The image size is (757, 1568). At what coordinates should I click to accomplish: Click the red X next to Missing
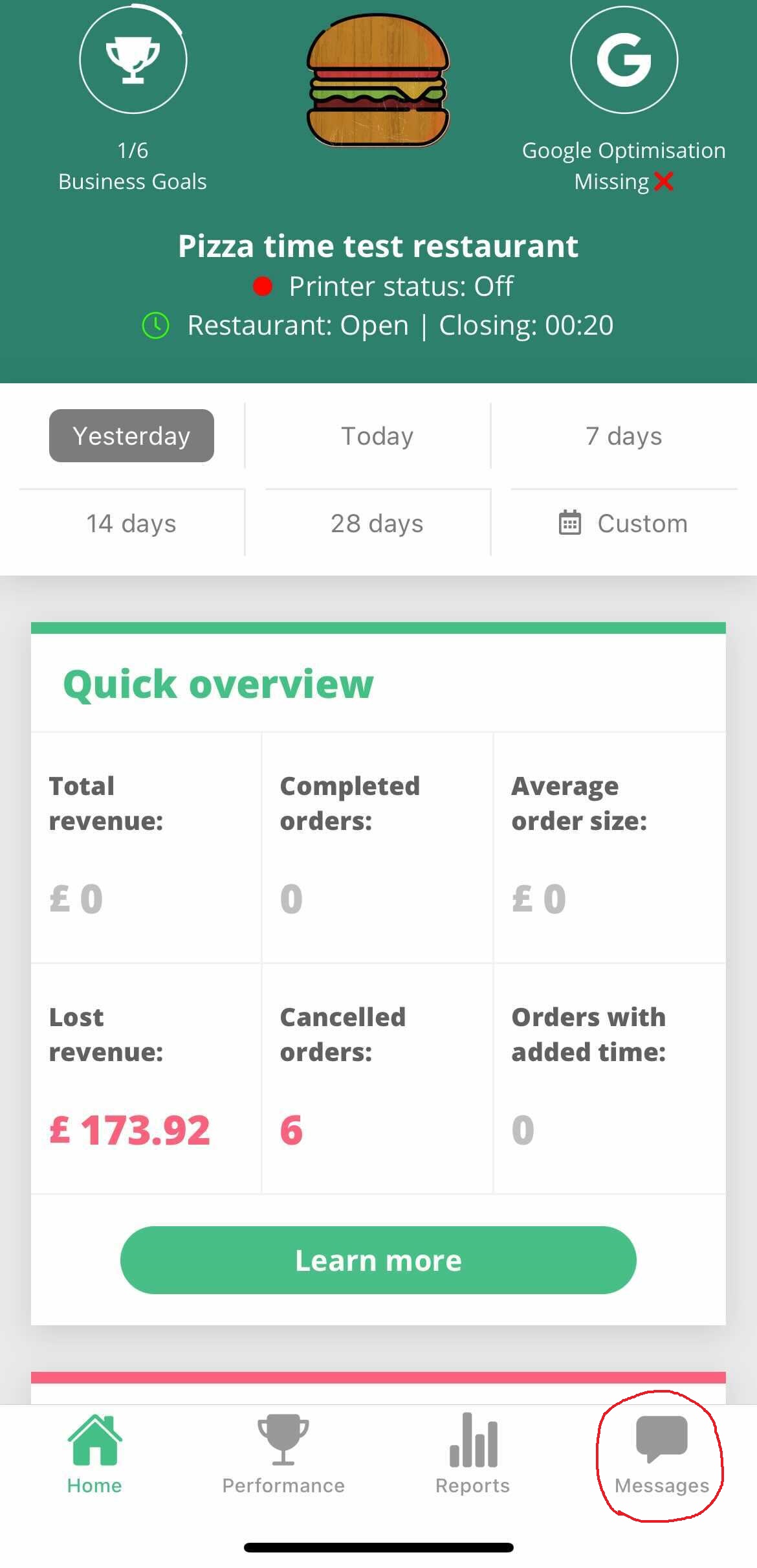664,181
